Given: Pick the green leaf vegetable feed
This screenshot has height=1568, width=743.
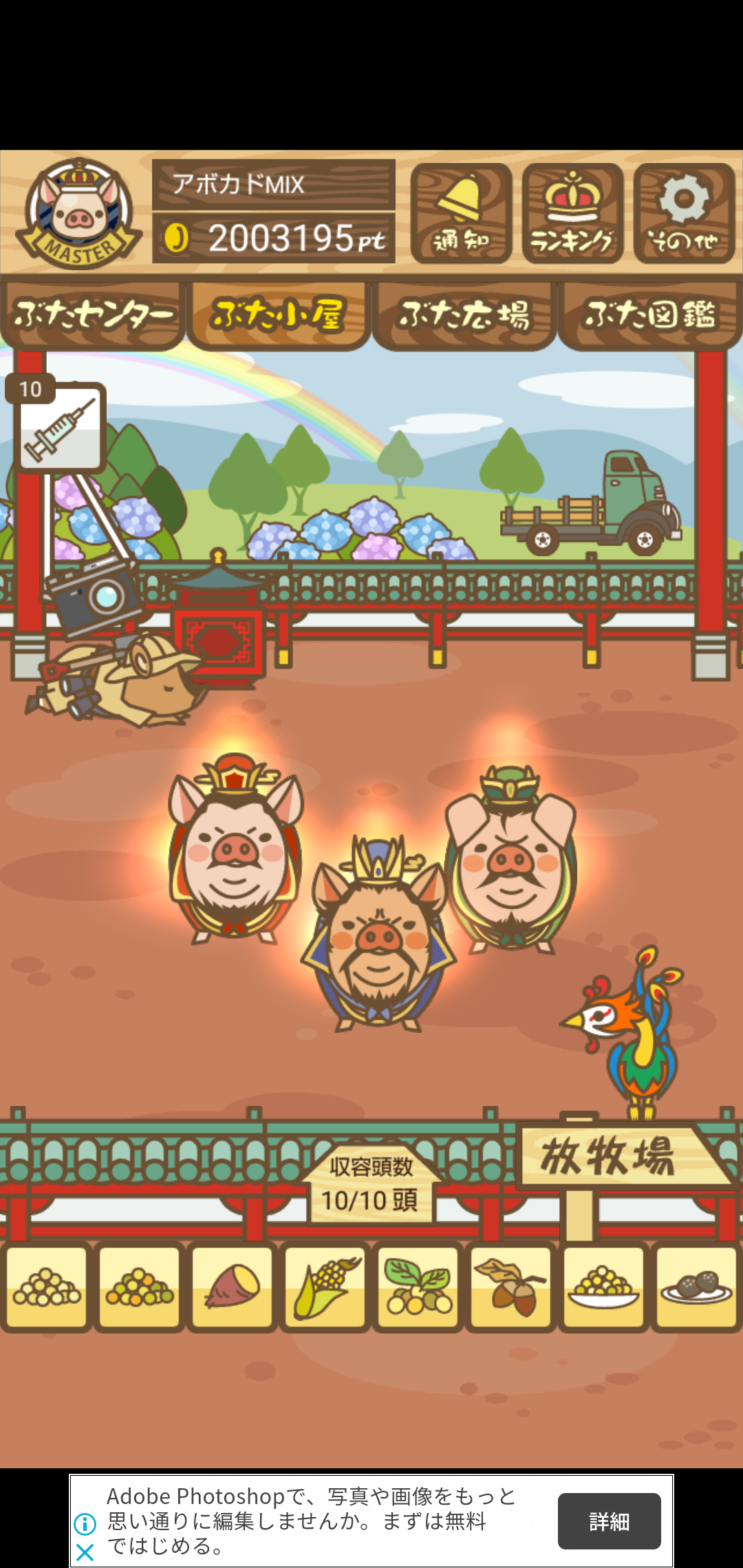Looking at the screenshot, I should click(418, 1287).
